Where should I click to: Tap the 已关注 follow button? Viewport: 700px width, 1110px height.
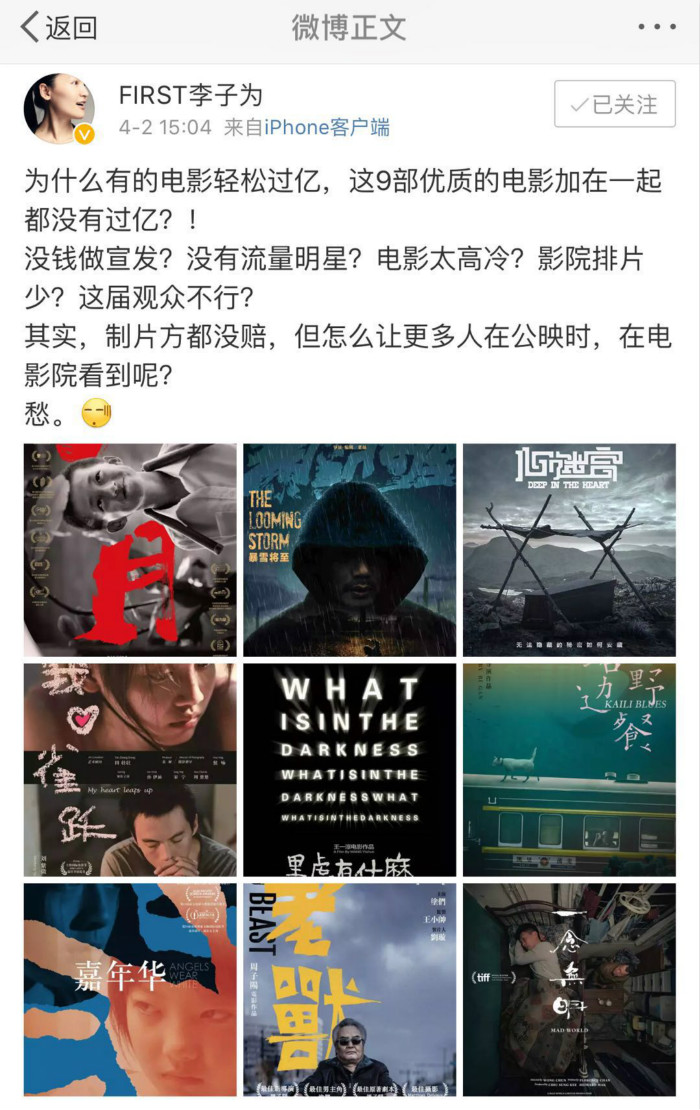(x=614, y=104)
